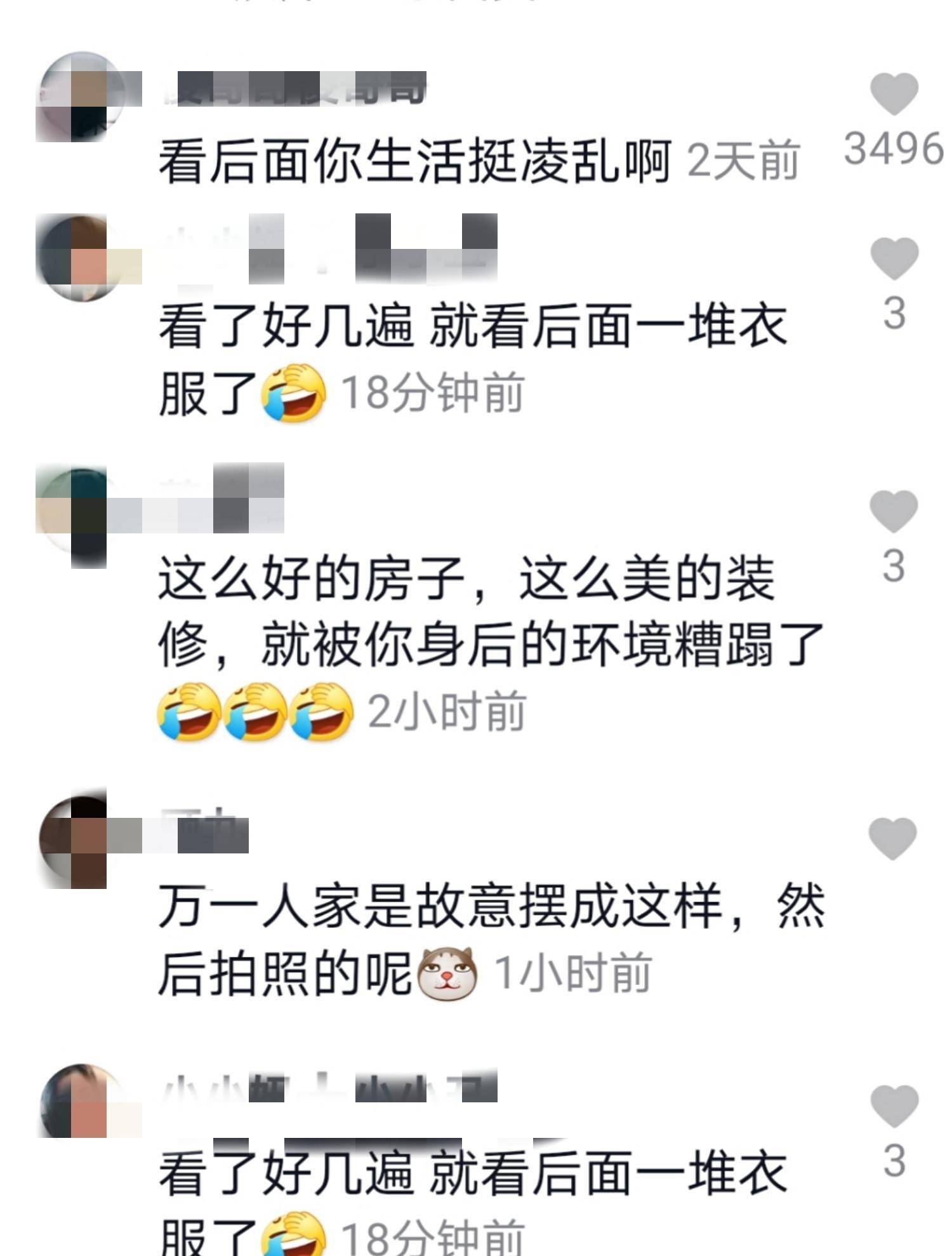This screenshot has height=1256, width=952.
Task: Like the comment '万一人家是故意摆成这样'
Action: [892, 838]
